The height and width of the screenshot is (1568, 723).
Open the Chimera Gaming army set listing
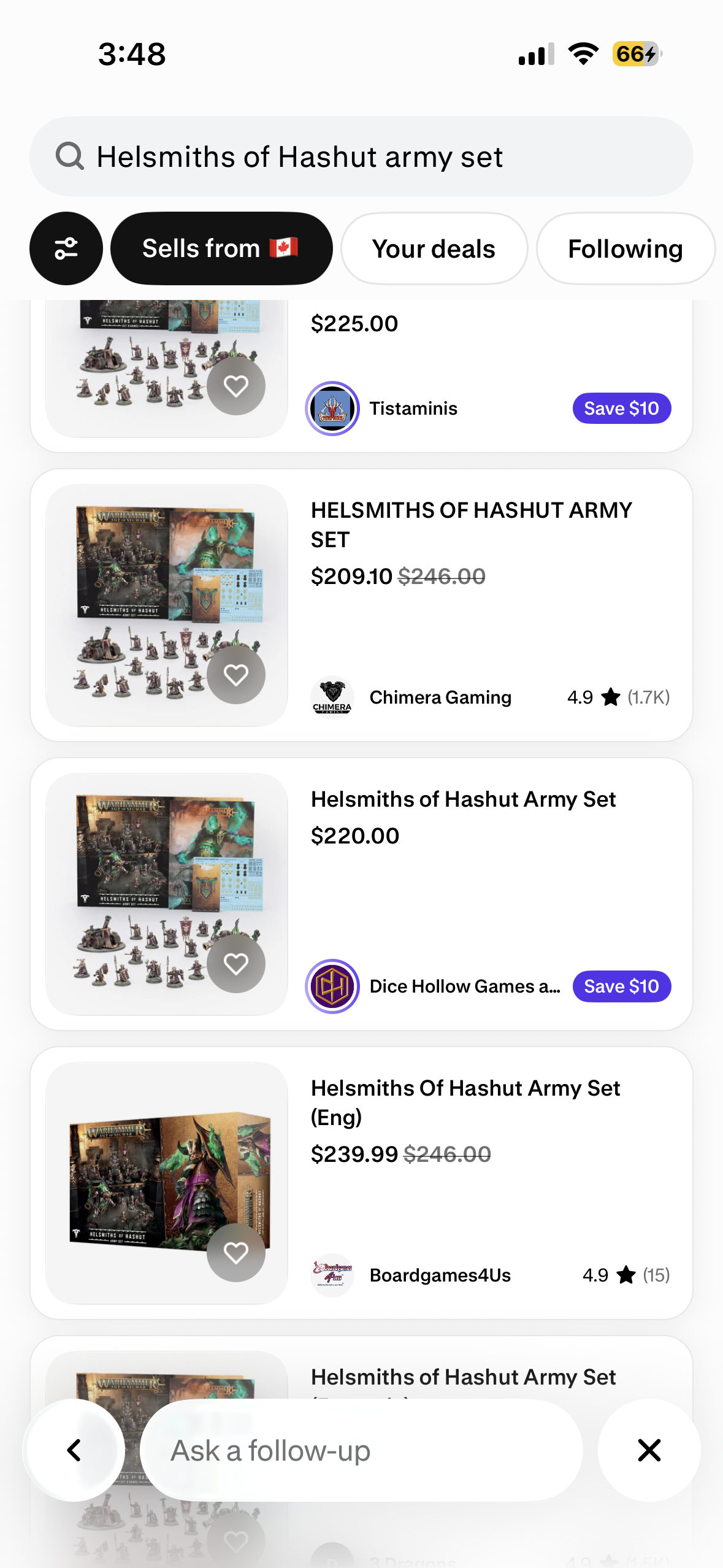pyautogui.click(x=471, y=525)
